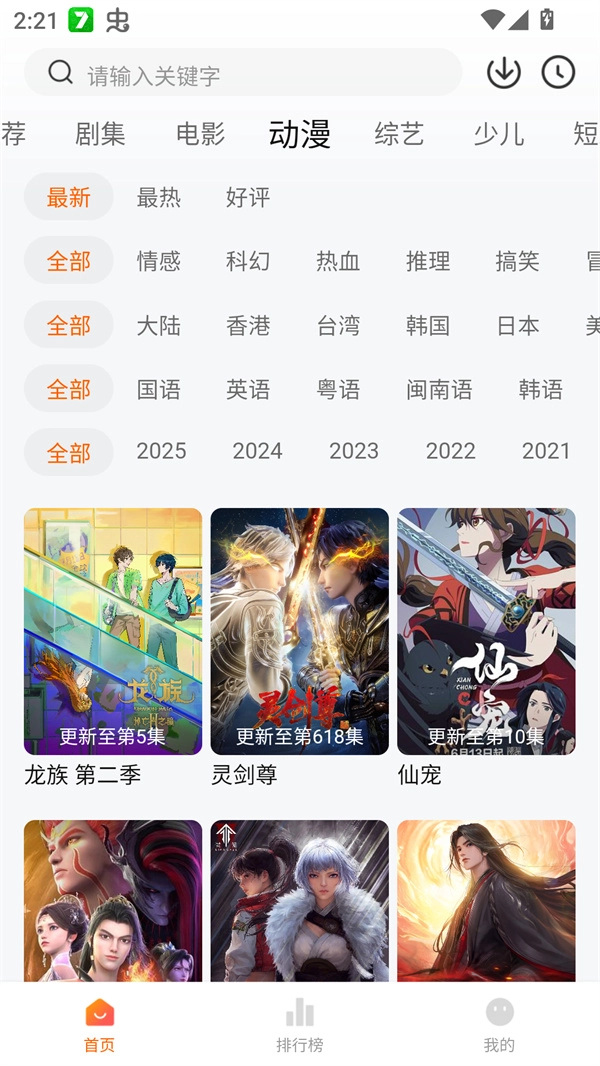Select the 热血 genre filter
The height and width of the screenshot is (1066, 600).
point(338,261)
